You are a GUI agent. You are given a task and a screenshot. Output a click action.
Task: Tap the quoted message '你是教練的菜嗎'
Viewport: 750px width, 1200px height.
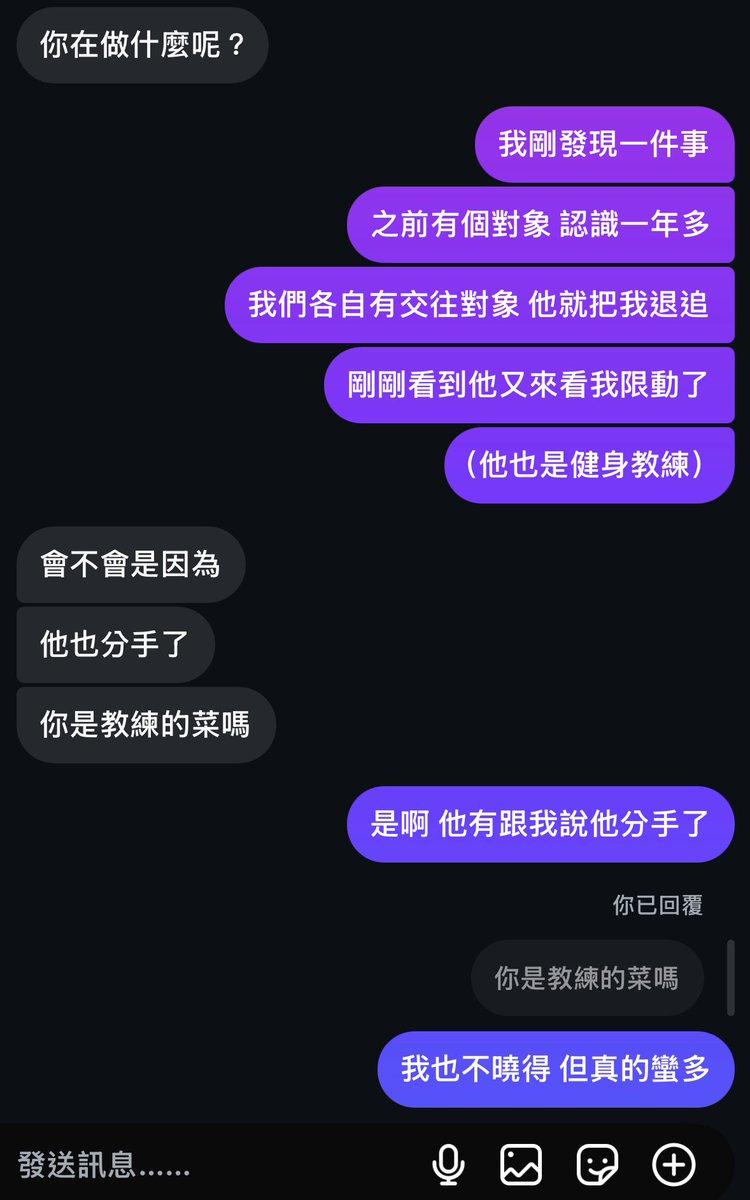tap(587, 978)
